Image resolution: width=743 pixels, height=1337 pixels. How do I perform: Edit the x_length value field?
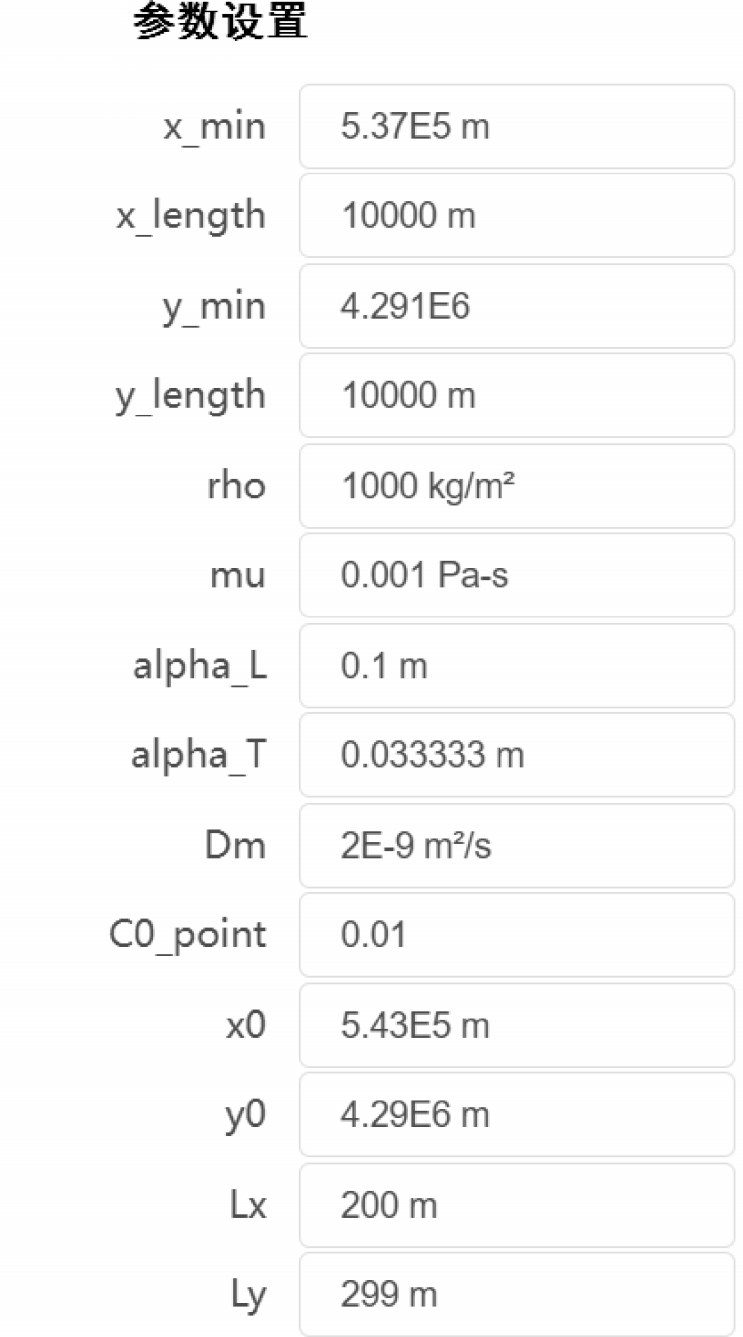click(517, 216)
